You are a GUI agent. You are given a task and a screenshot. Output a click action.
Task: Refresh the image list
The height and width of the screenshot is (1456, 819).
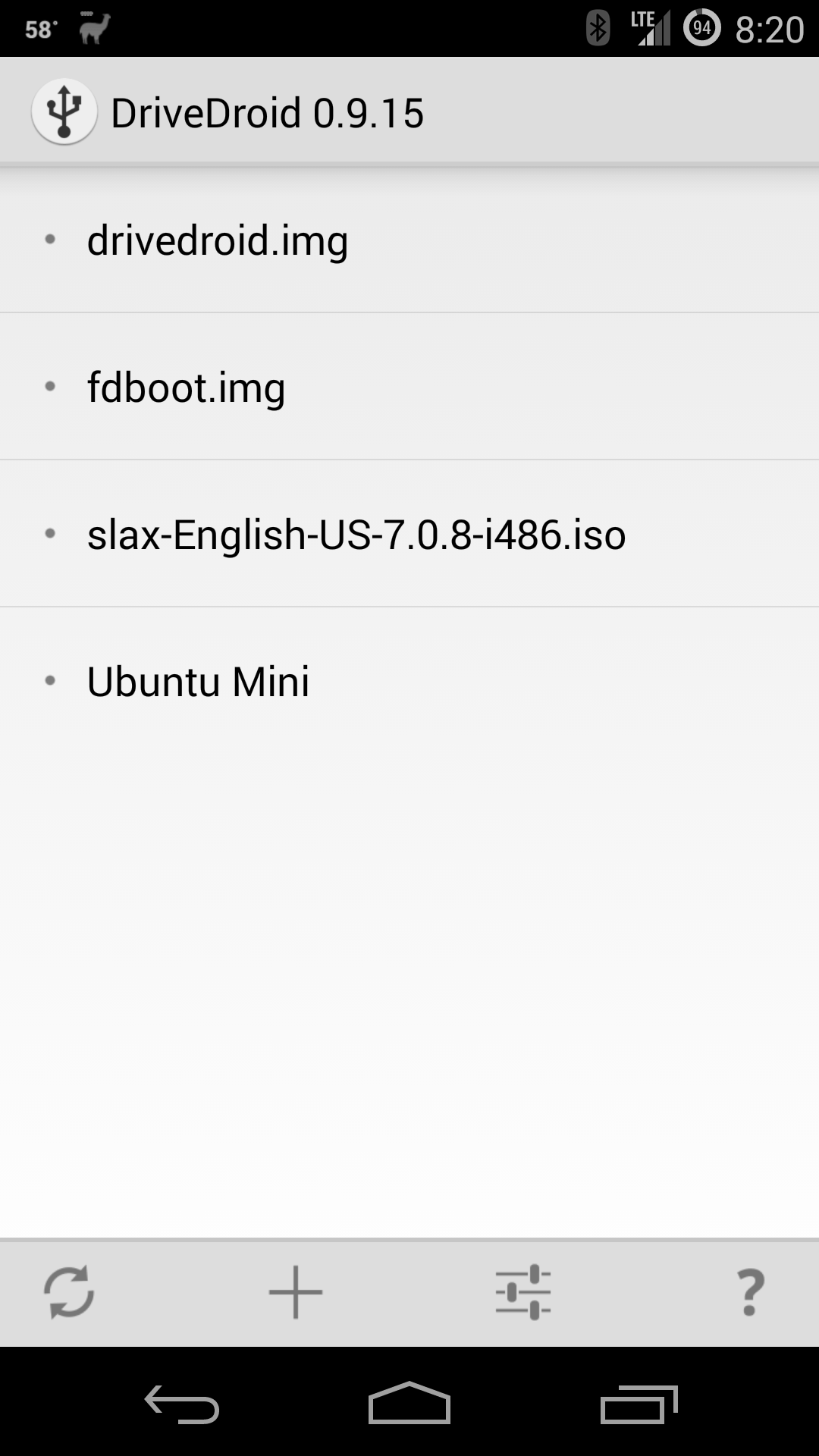(x=69, y=1291)
